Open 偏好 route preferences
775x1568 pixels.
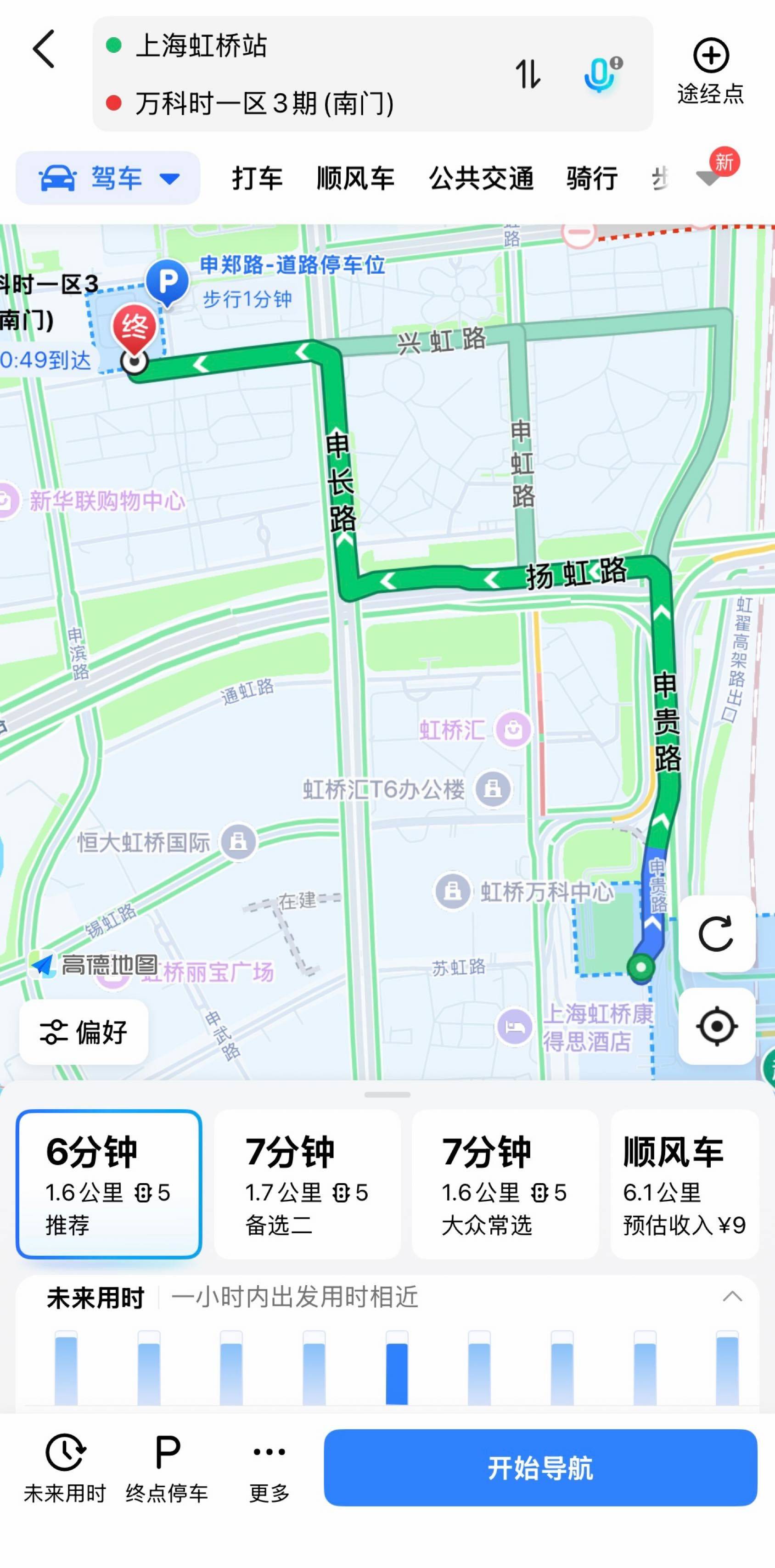84,1032
